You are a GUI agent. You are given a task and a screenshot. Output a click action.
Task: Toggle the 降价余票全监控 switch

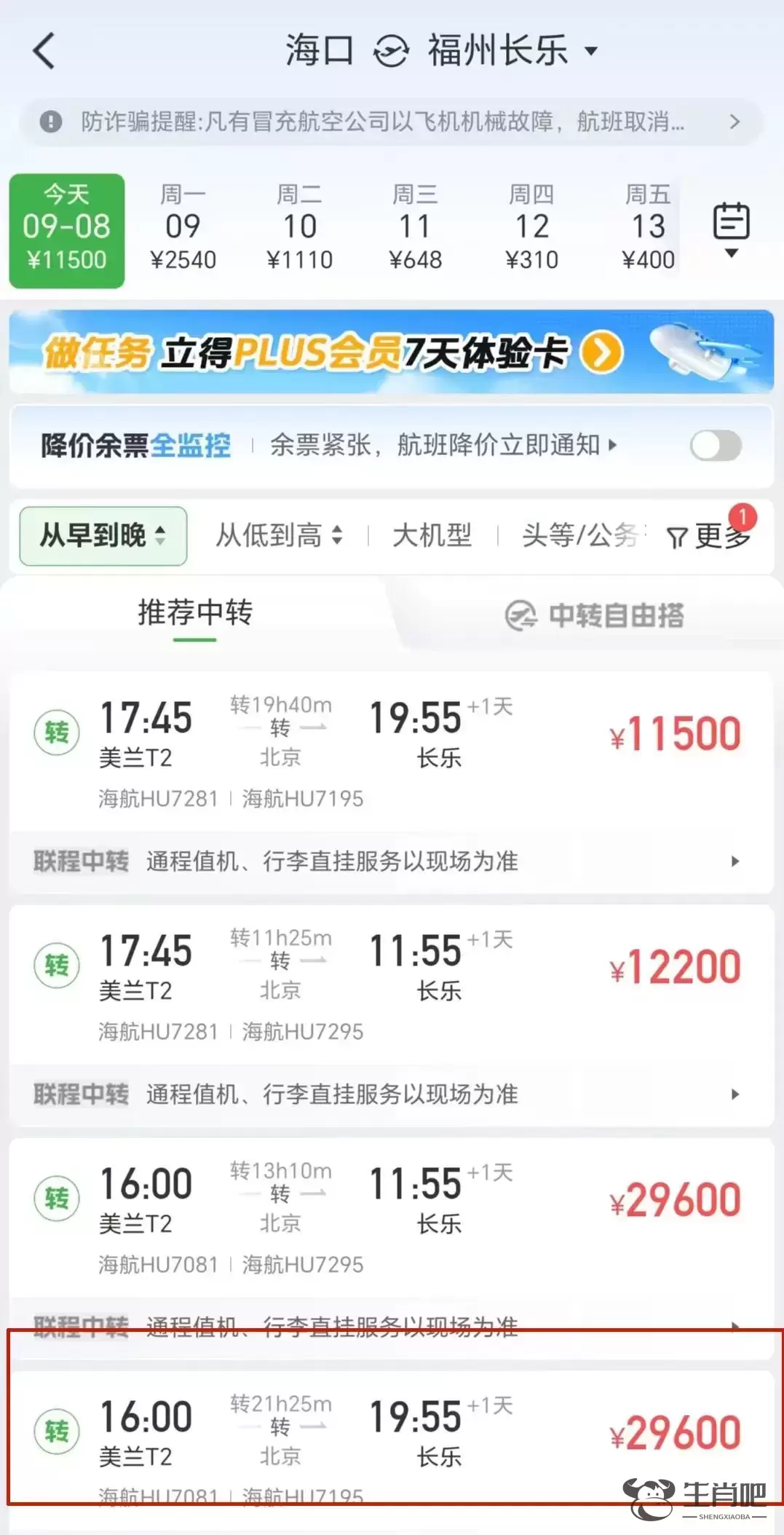[716, 446]
